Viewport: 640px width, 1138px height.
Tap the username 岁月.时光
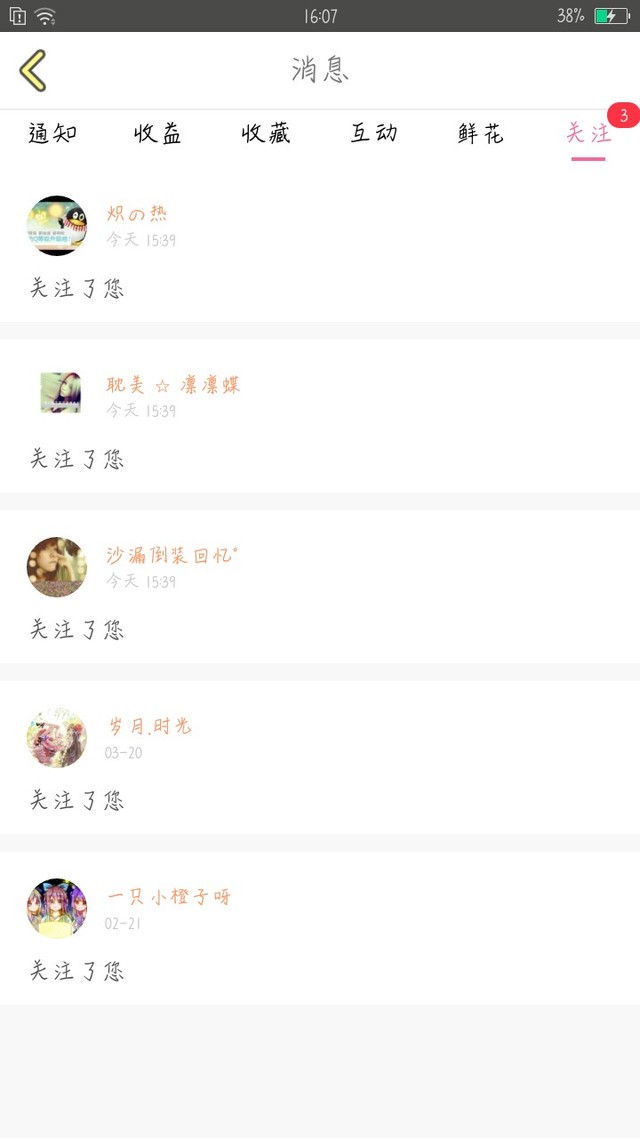[x=148, y=727]
